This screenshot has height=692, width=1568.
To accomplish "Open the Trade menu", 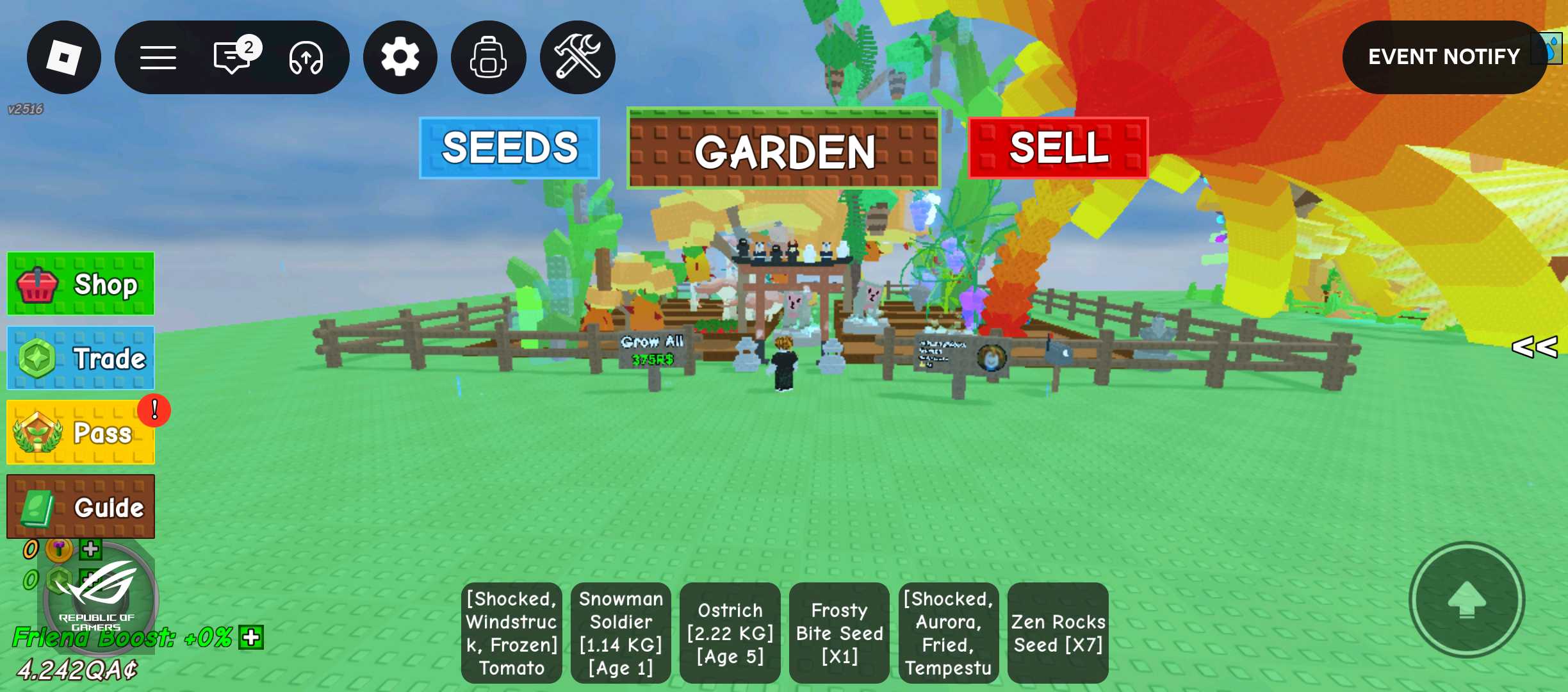I will [81, 358].
